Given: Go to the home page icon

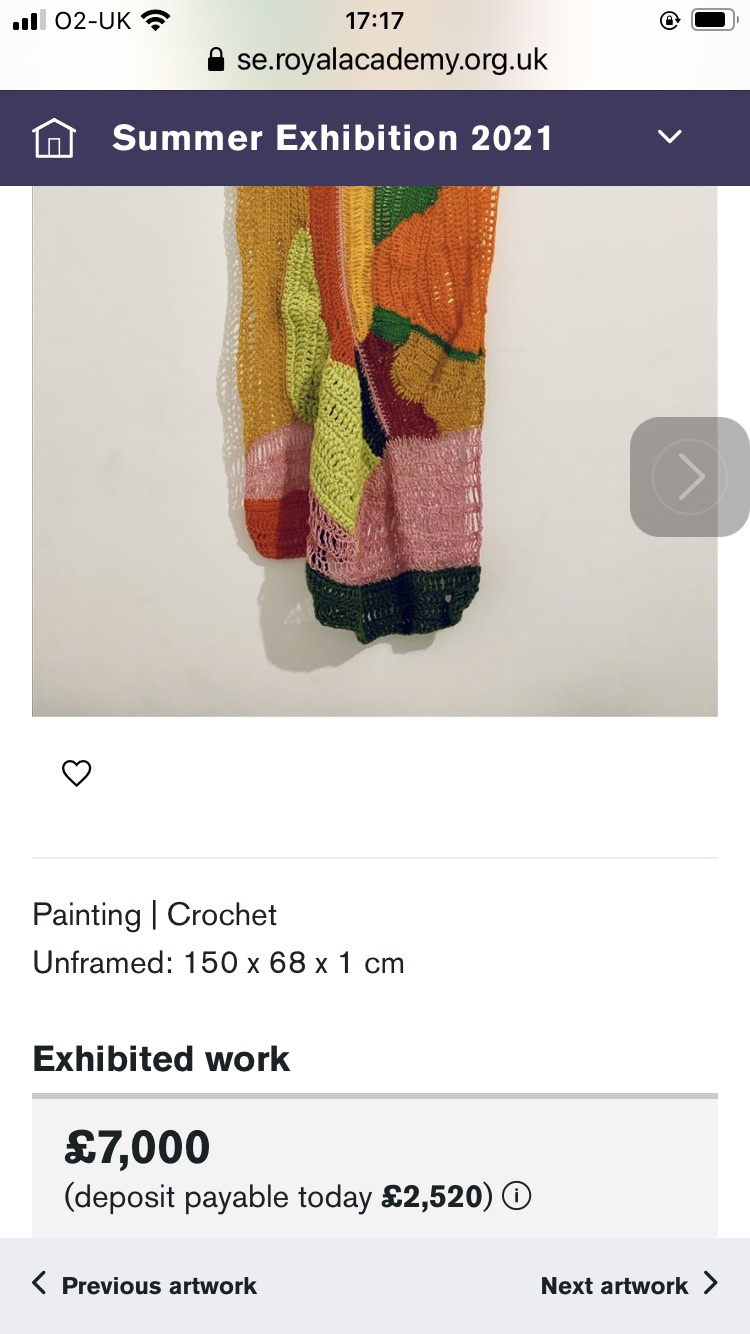Looking at the screenshot, I should (x=54, y=138).
